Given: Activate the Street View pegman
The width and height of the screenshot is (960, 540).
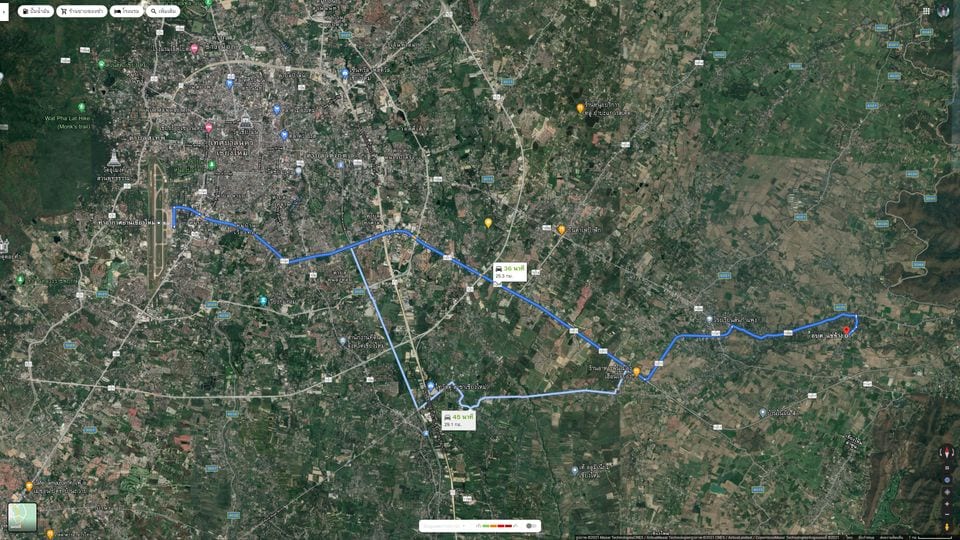Looking at the screenshot, I should [x=947, y=525].
